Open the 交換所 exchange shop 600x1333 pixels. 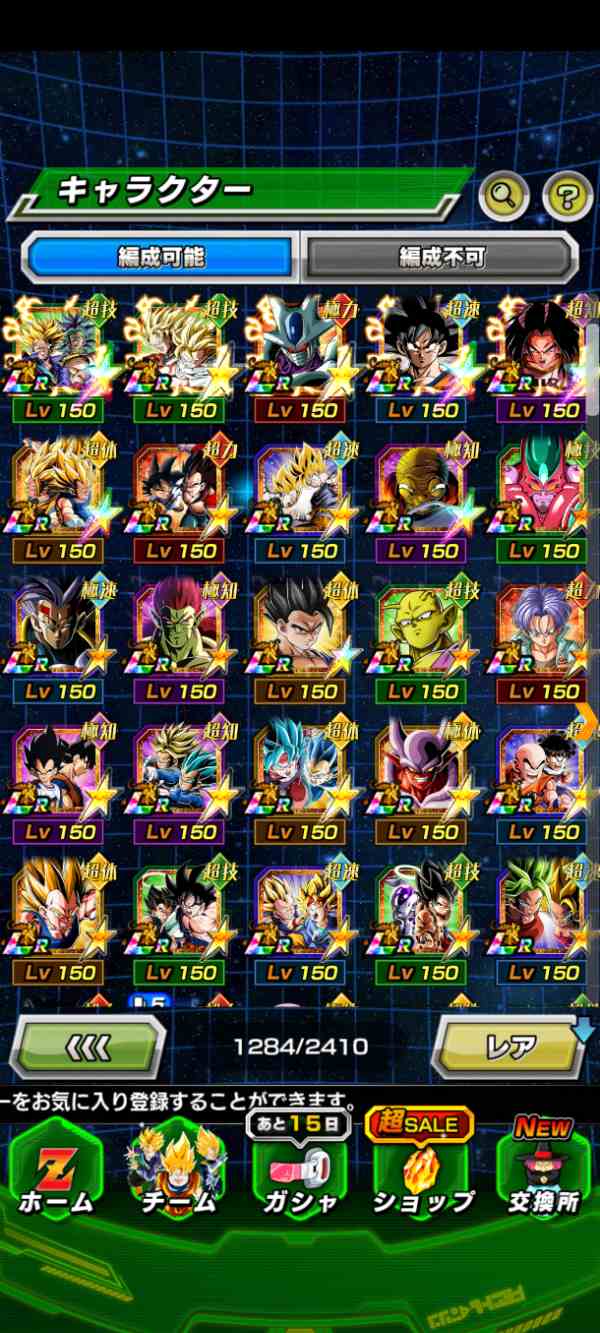543,1170
